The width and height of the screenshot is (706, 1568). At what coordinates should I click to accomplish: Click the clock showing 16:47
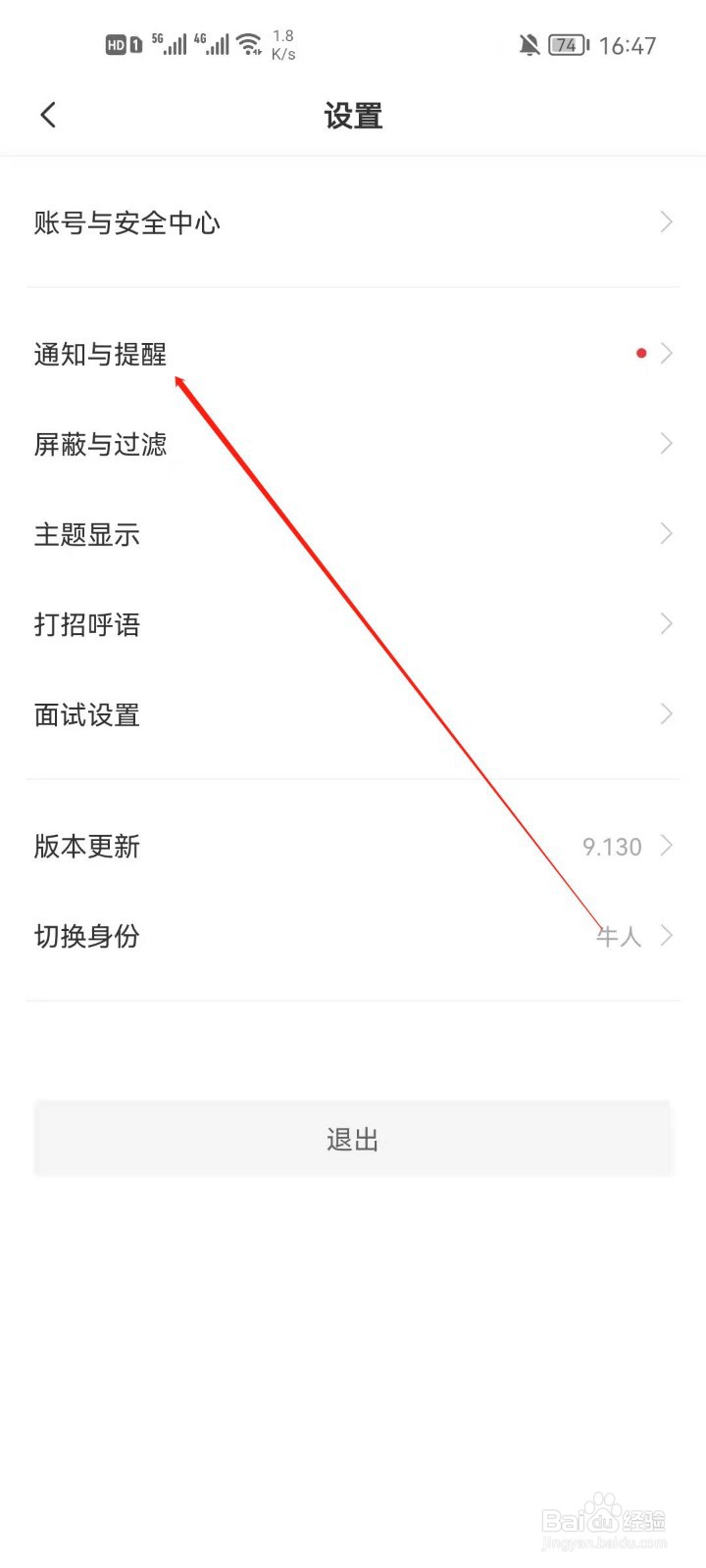tap(629, 45)
